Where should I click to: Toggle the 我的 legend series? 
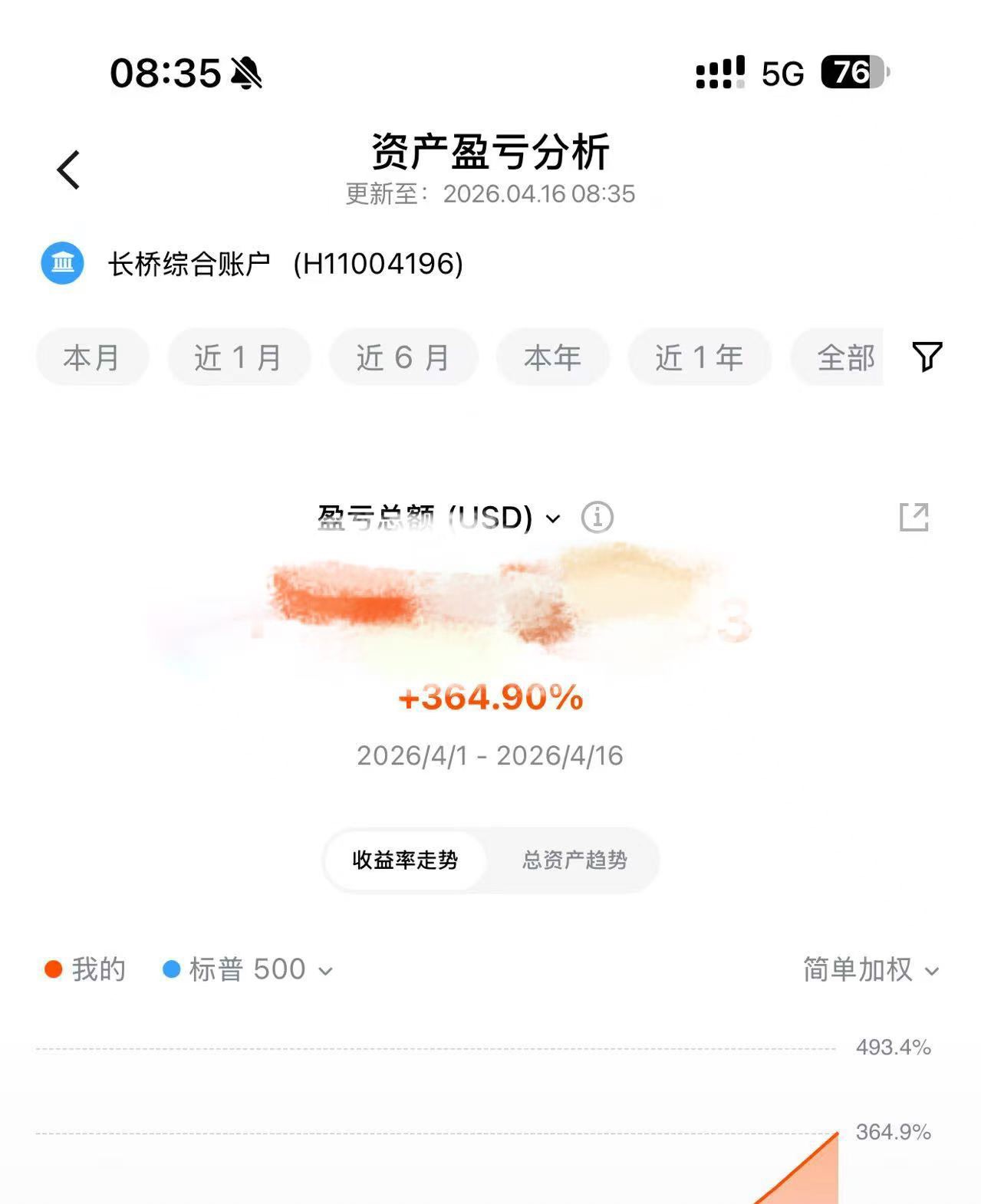pos(86,970)
